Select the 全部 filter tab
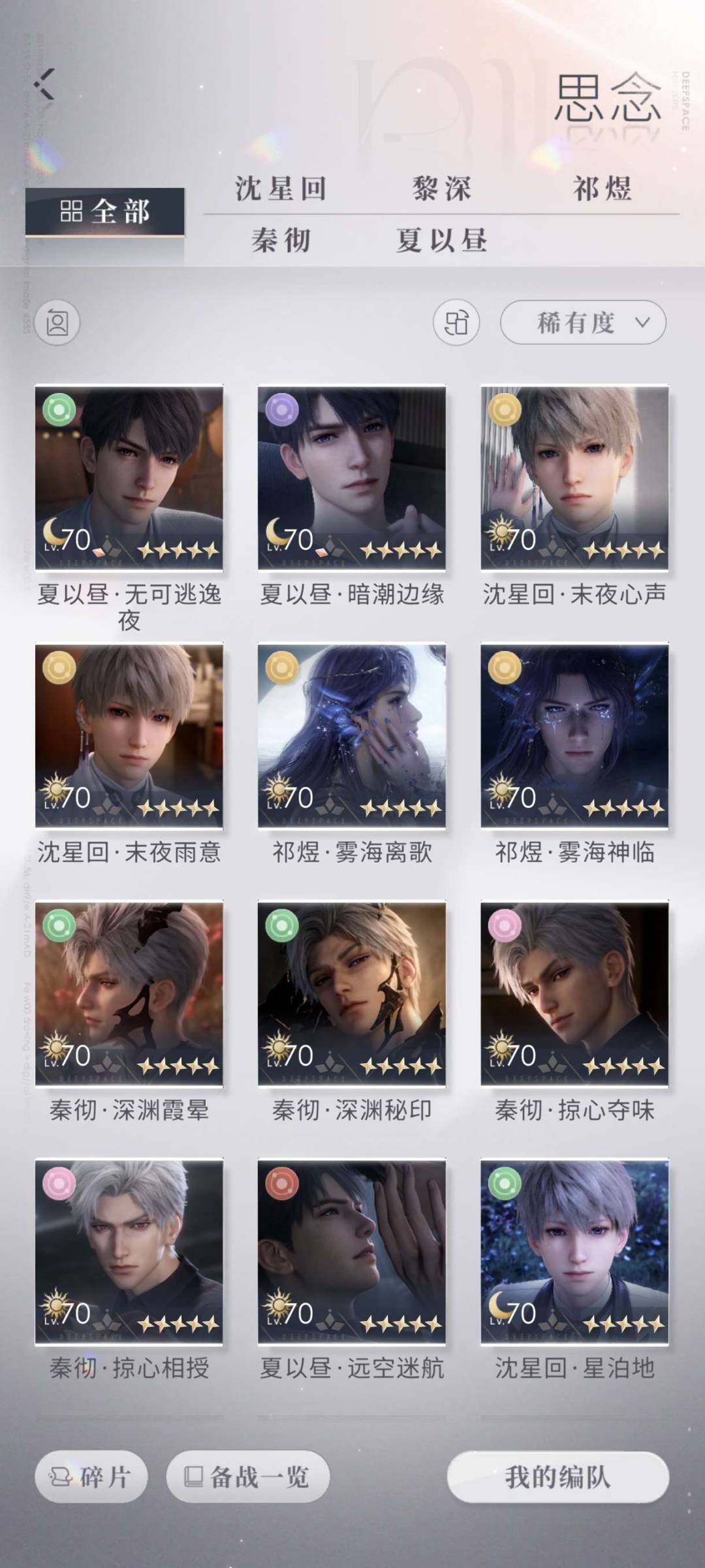 point(104,212)
